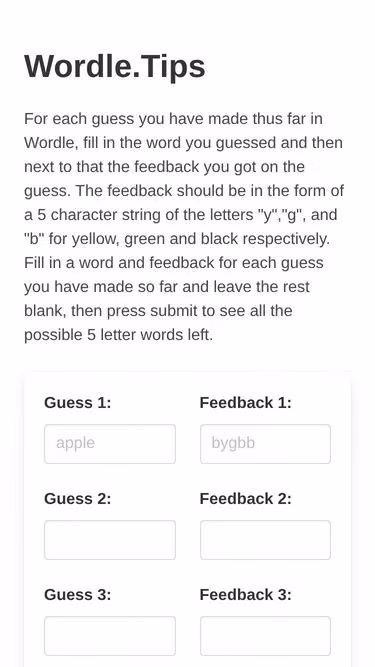
Task: Select the Guess 2 text field
Action: pos(110,540)
